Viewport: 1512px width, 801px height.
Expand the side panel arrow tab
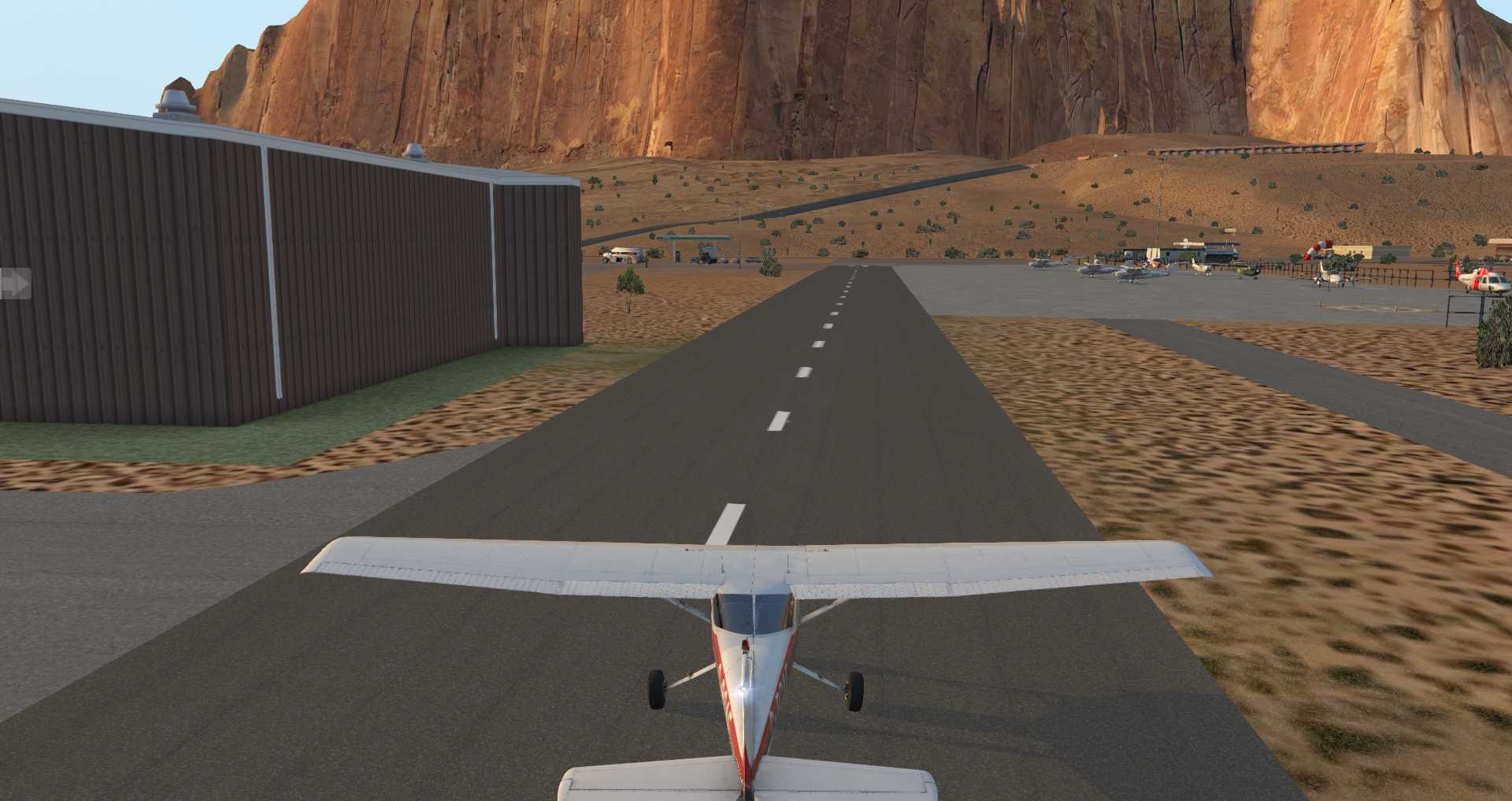tap(13, 284)
